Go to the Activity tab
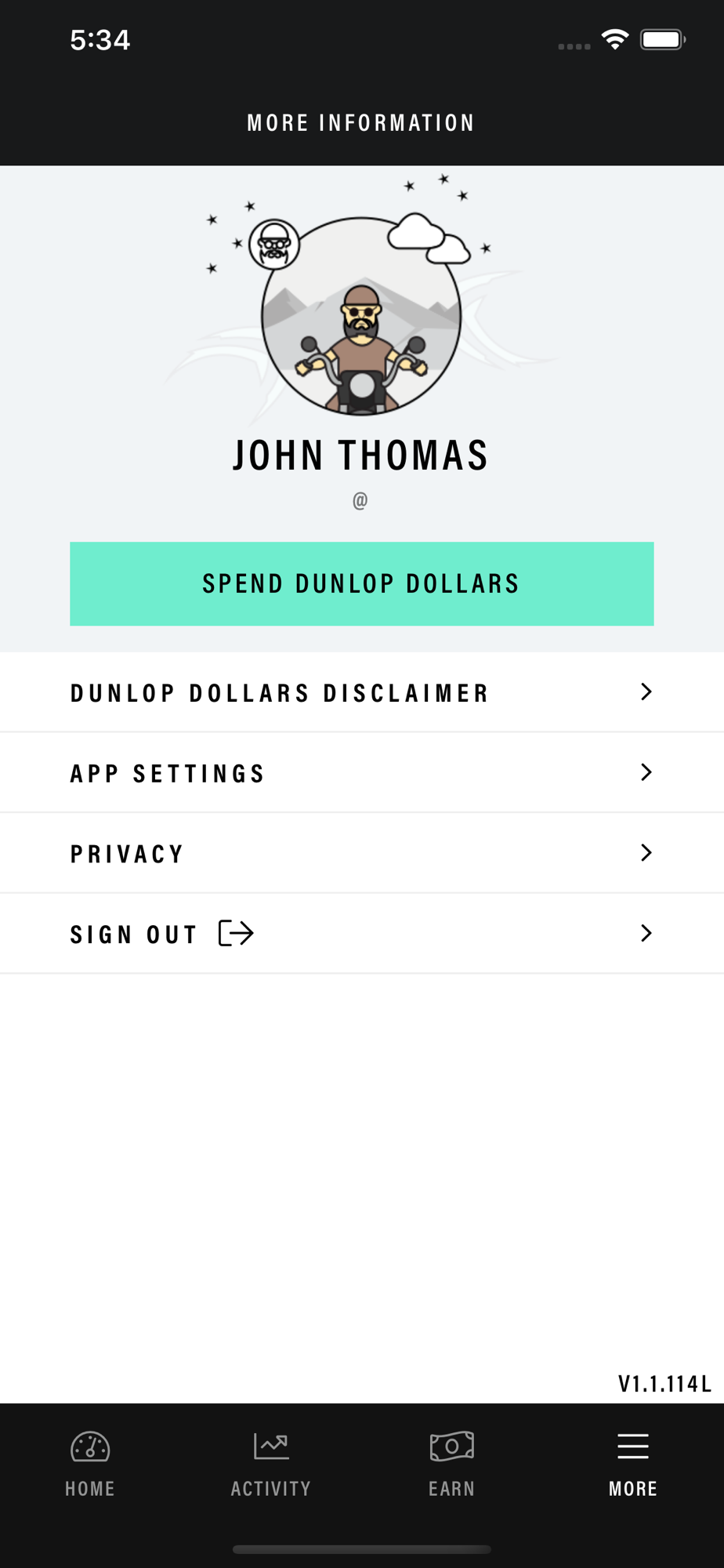The height and width of the screenshot is (1568, 724). [271, 1465]
